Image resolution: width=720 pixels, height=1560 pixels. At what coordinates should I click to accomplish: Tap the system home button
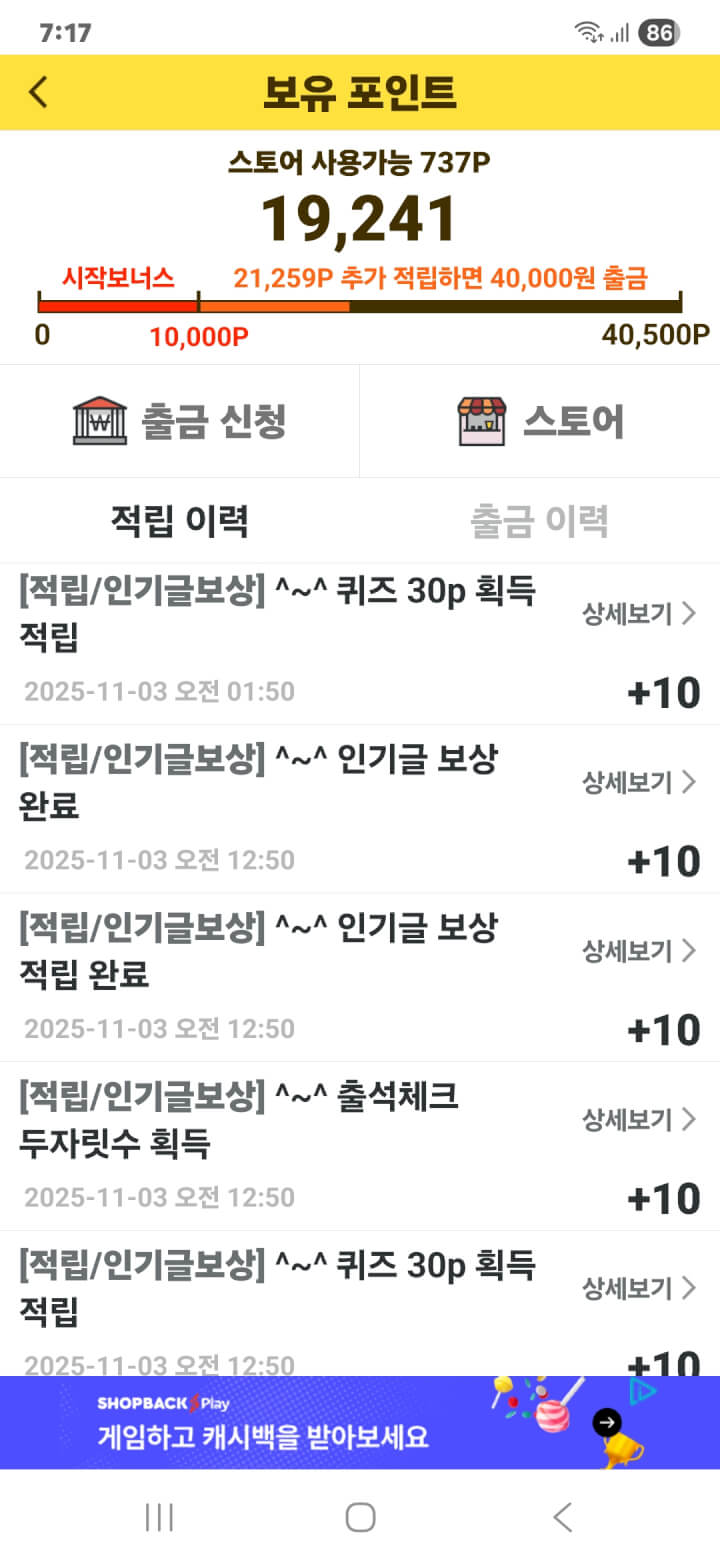(x=360, y=1517)
